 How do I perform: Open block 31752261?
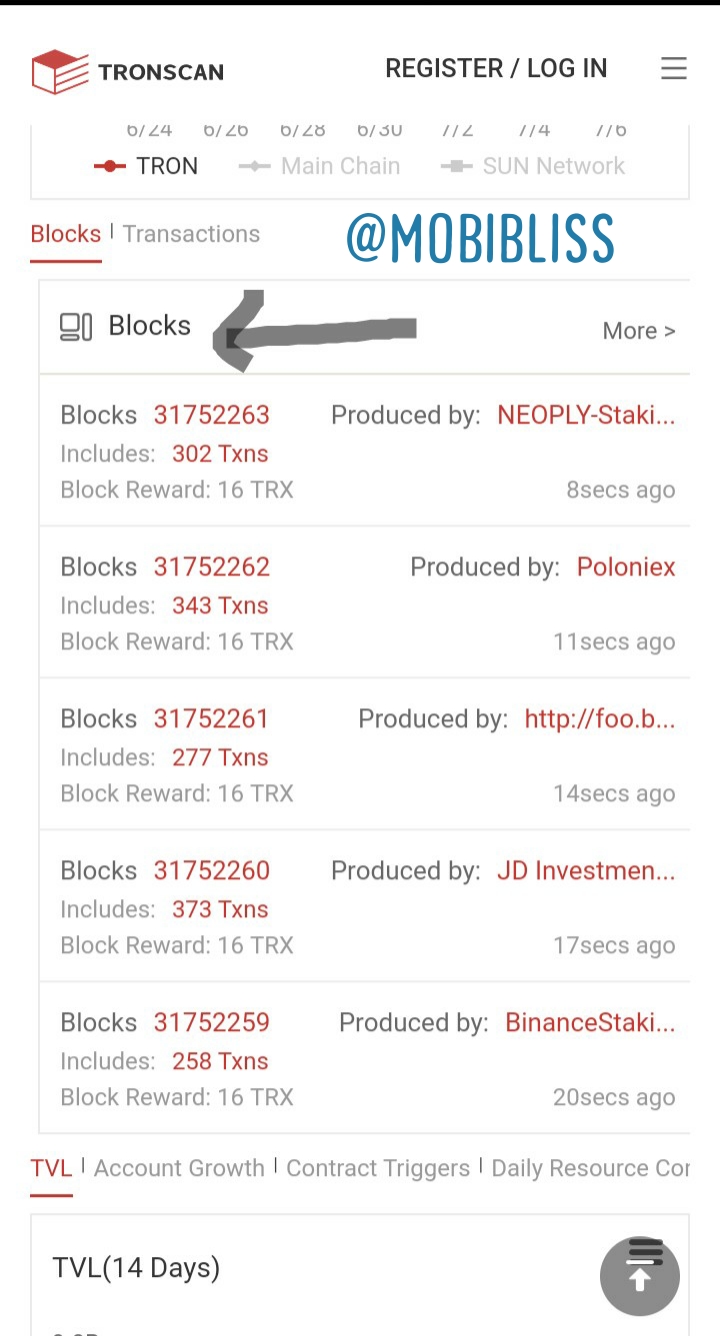tap(211, 719)
